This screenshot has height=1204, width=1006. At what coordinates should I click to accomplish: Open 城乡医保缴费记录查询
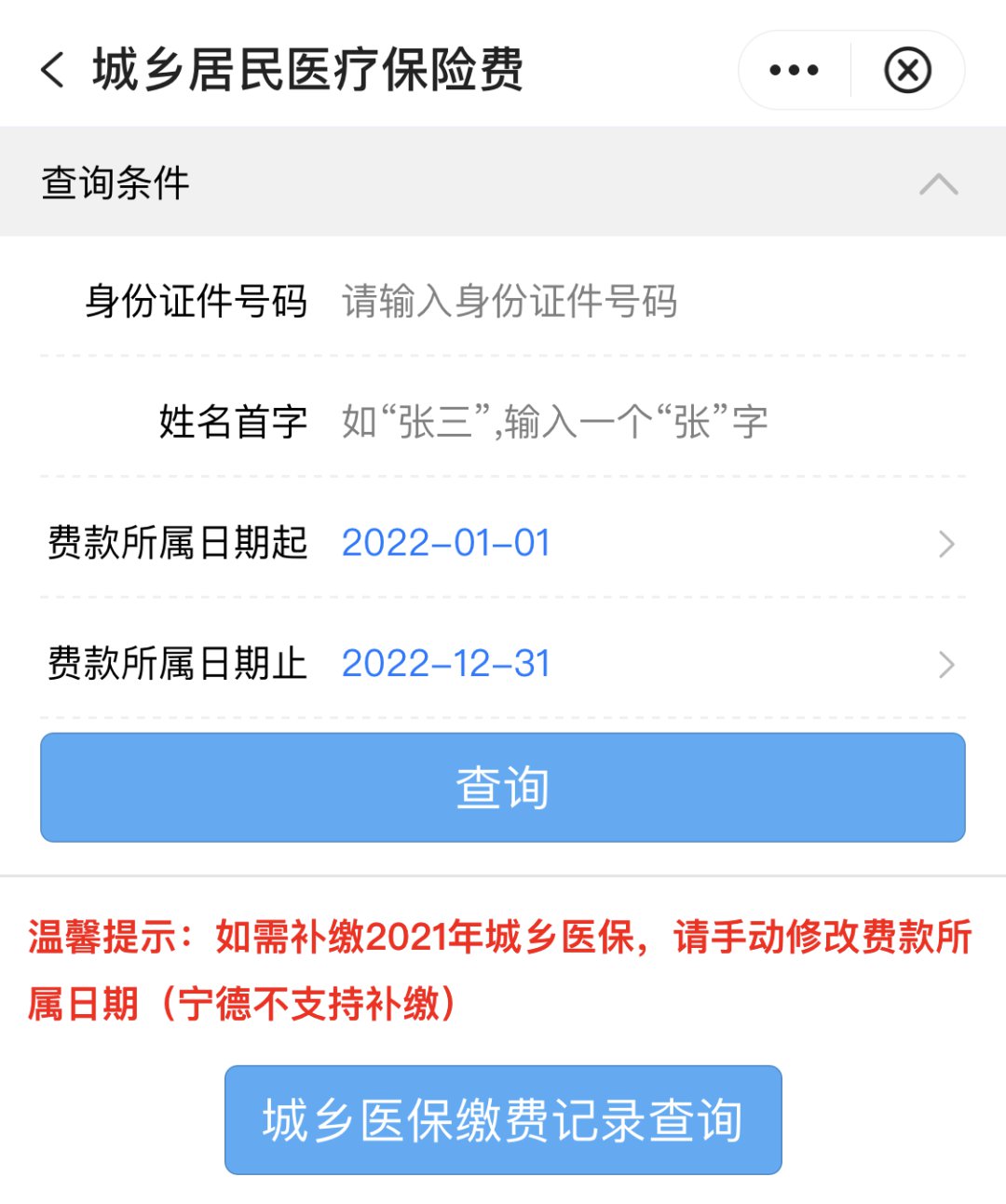pyautogui.click(x=502, y=1120)
